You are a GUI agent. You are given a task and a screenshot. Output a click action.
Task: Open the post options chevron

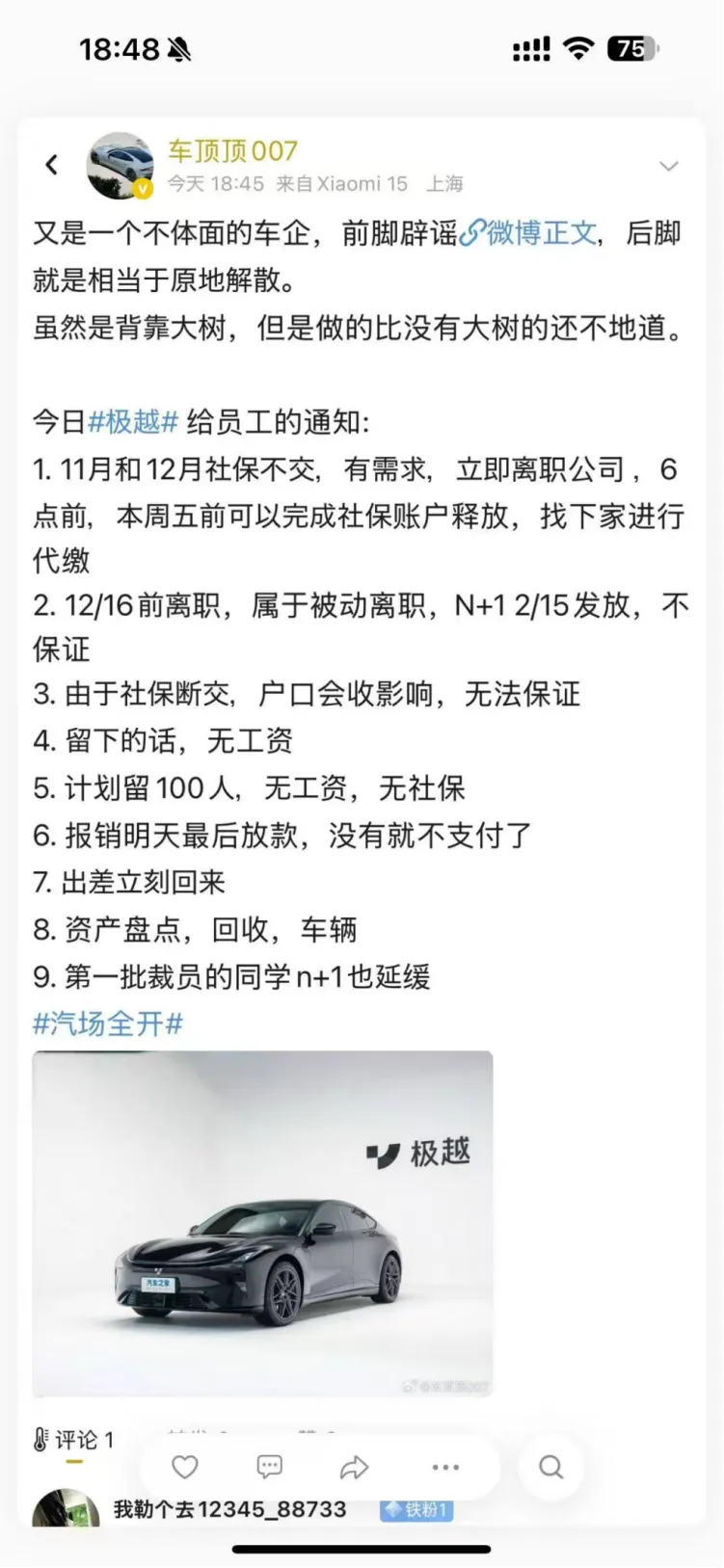[668, 166]
